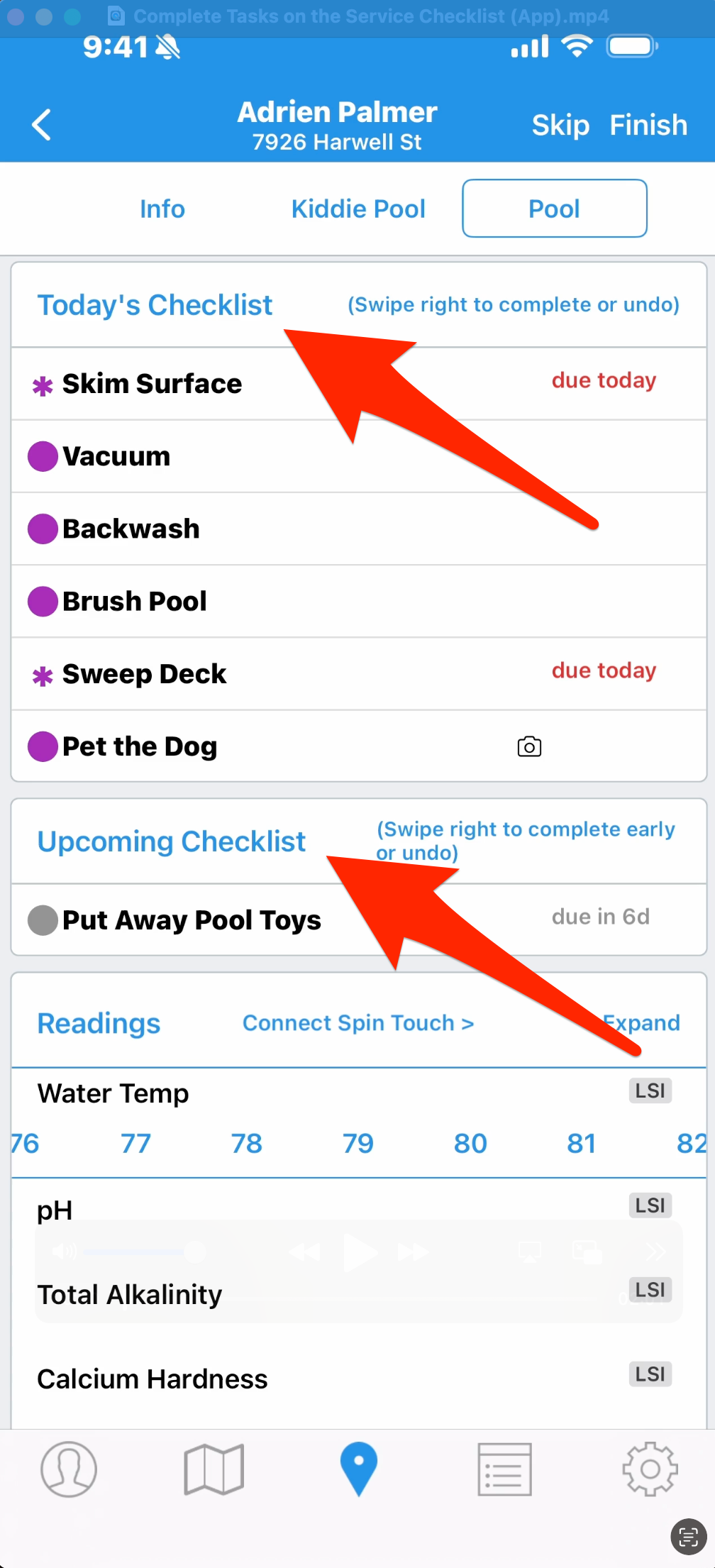
Task: Open the list tab in the bottom bar
Action: click(x=504, y=1469)
